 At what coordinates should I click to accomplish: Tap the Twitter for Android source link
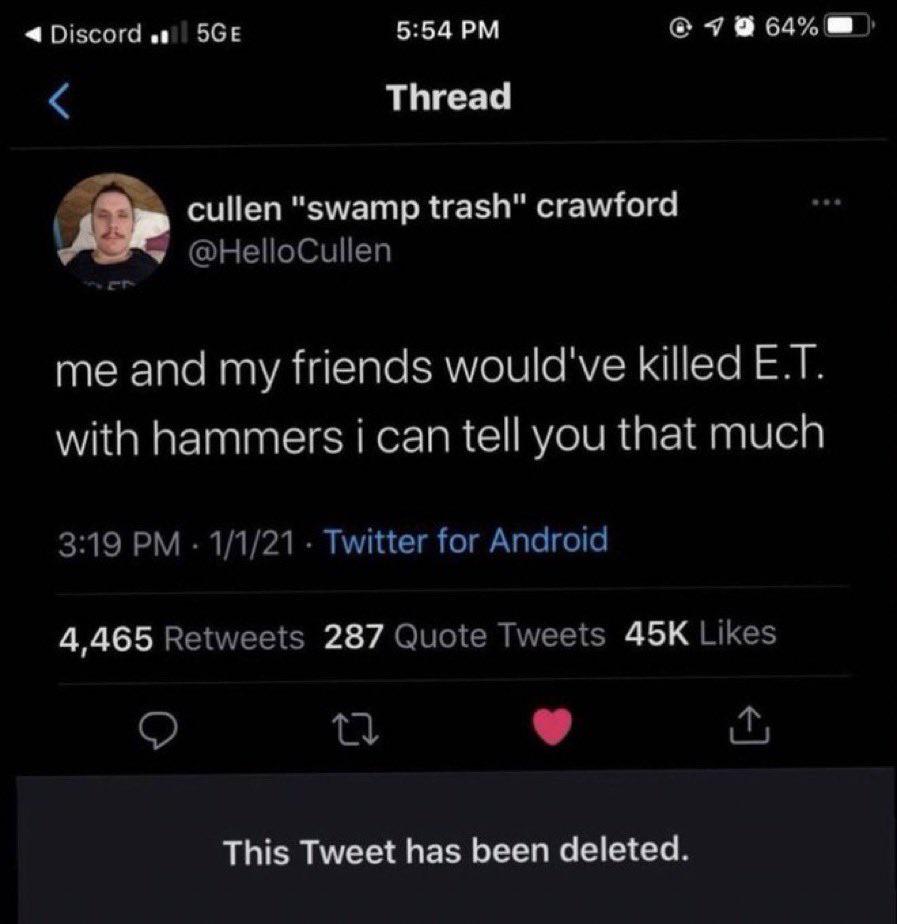[466, 542]
